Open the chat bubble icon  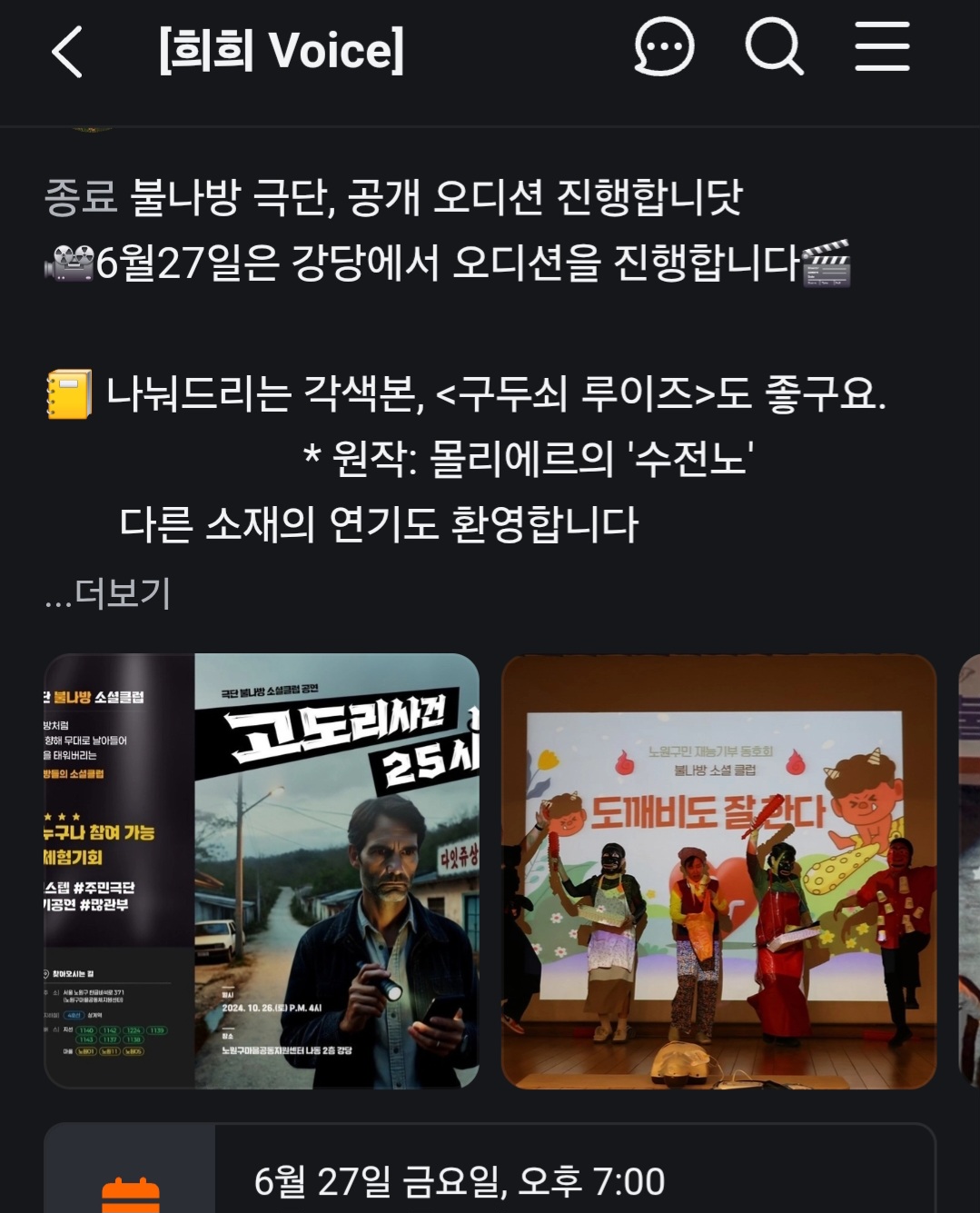pyautogui.click(x=664, y=47)
